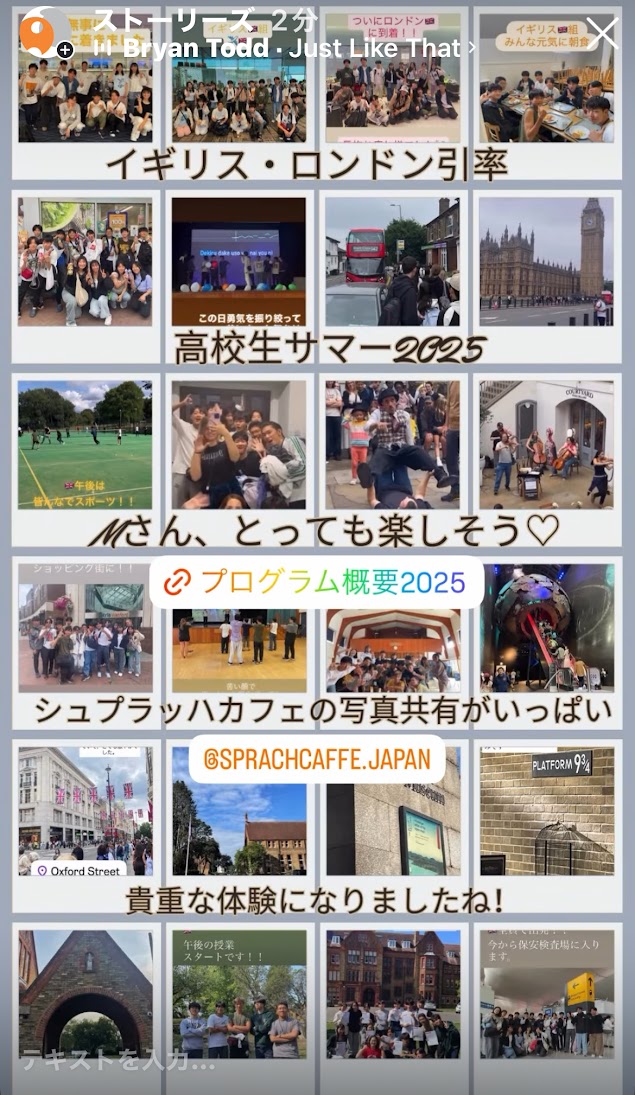Tap the テキストを入力 message field
The image size is (635, 1095).
tap(120, 1061)
